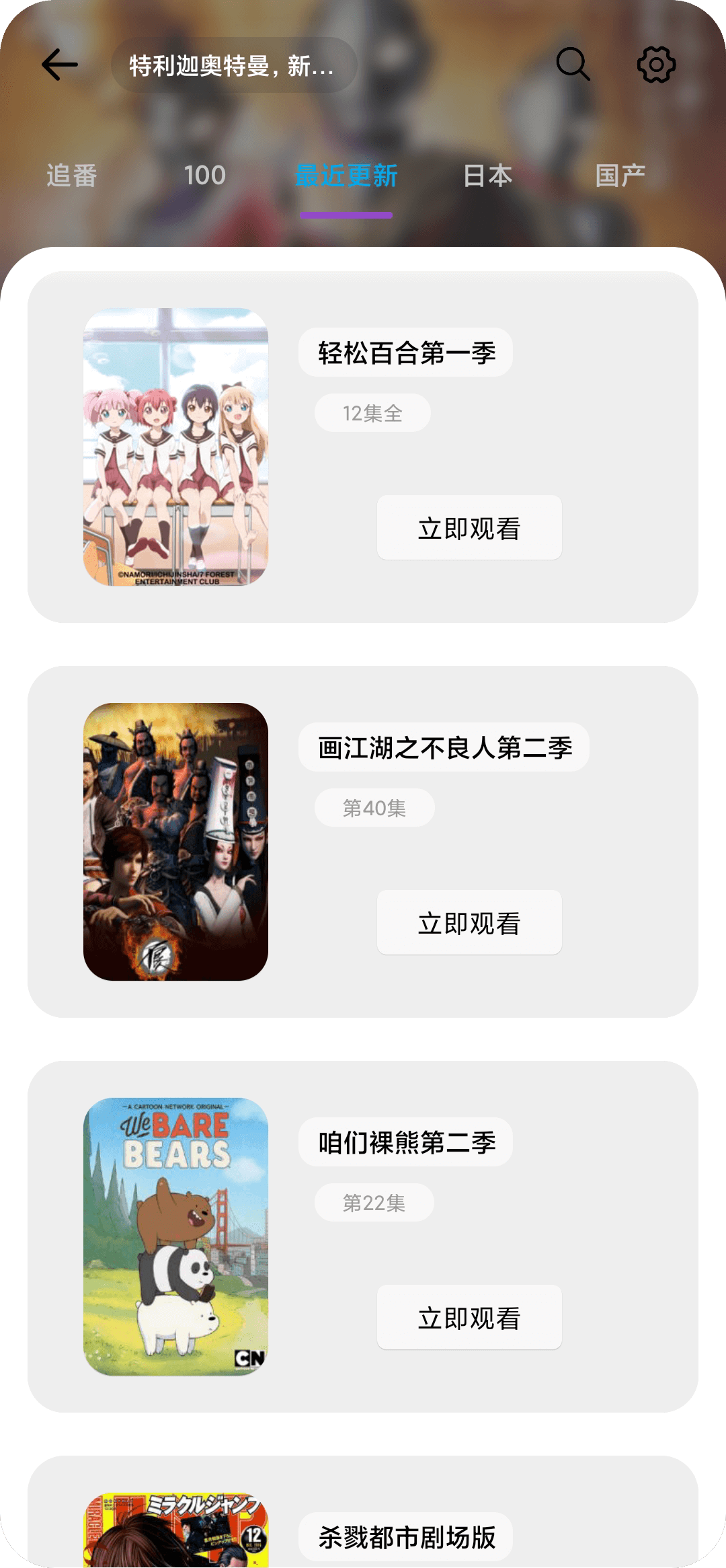Image resolution: width=726 pixels, height=1568 pixels.
Task: Switch to the 日本 tab
Action: [488, 176]
